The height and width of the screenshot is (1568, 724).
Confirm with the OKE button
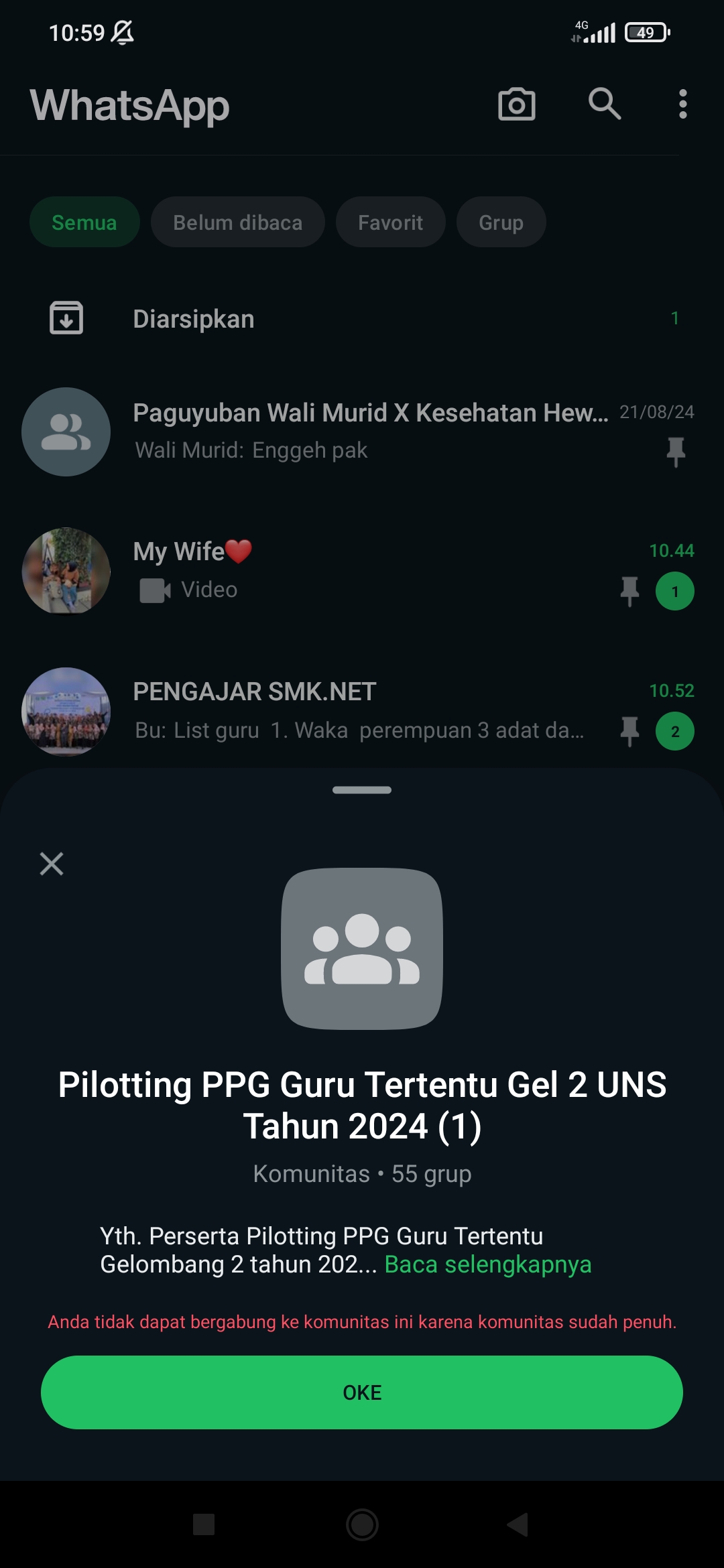click(x=362, y=1392)
